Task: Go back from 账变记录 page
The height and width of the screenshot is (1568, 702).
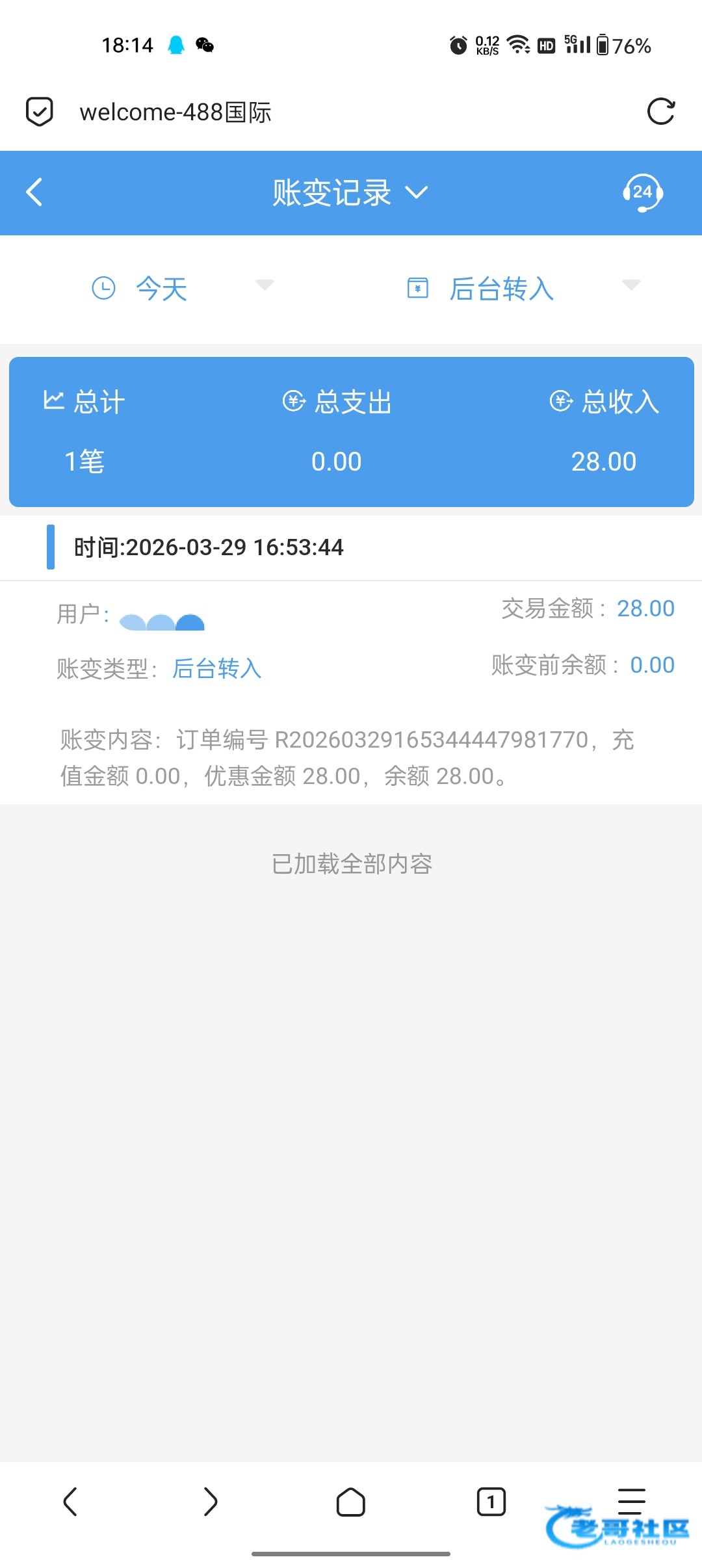Action: (x=34, y=192)
